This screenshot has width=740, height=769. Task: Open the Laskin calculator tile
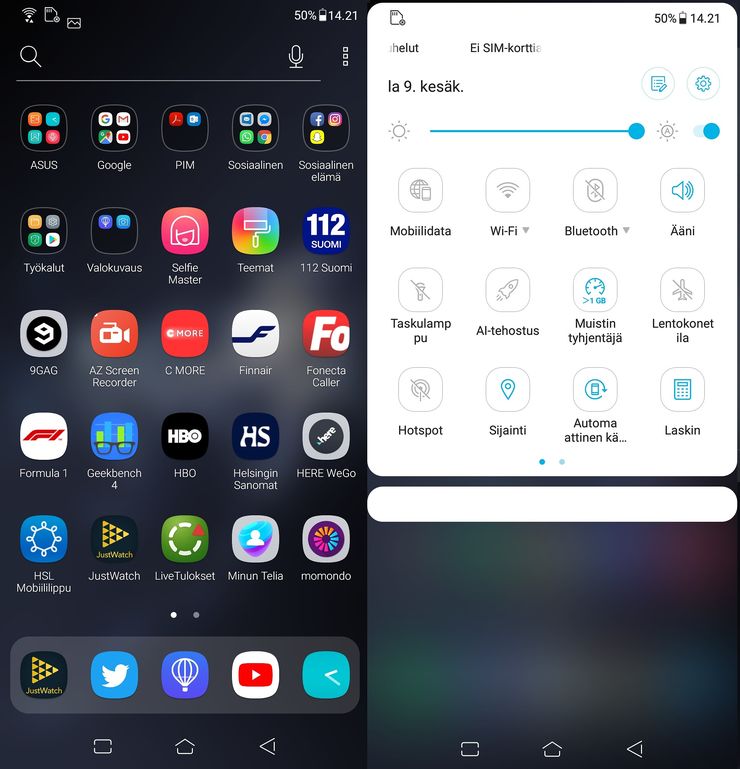click(x=682, y=390)
